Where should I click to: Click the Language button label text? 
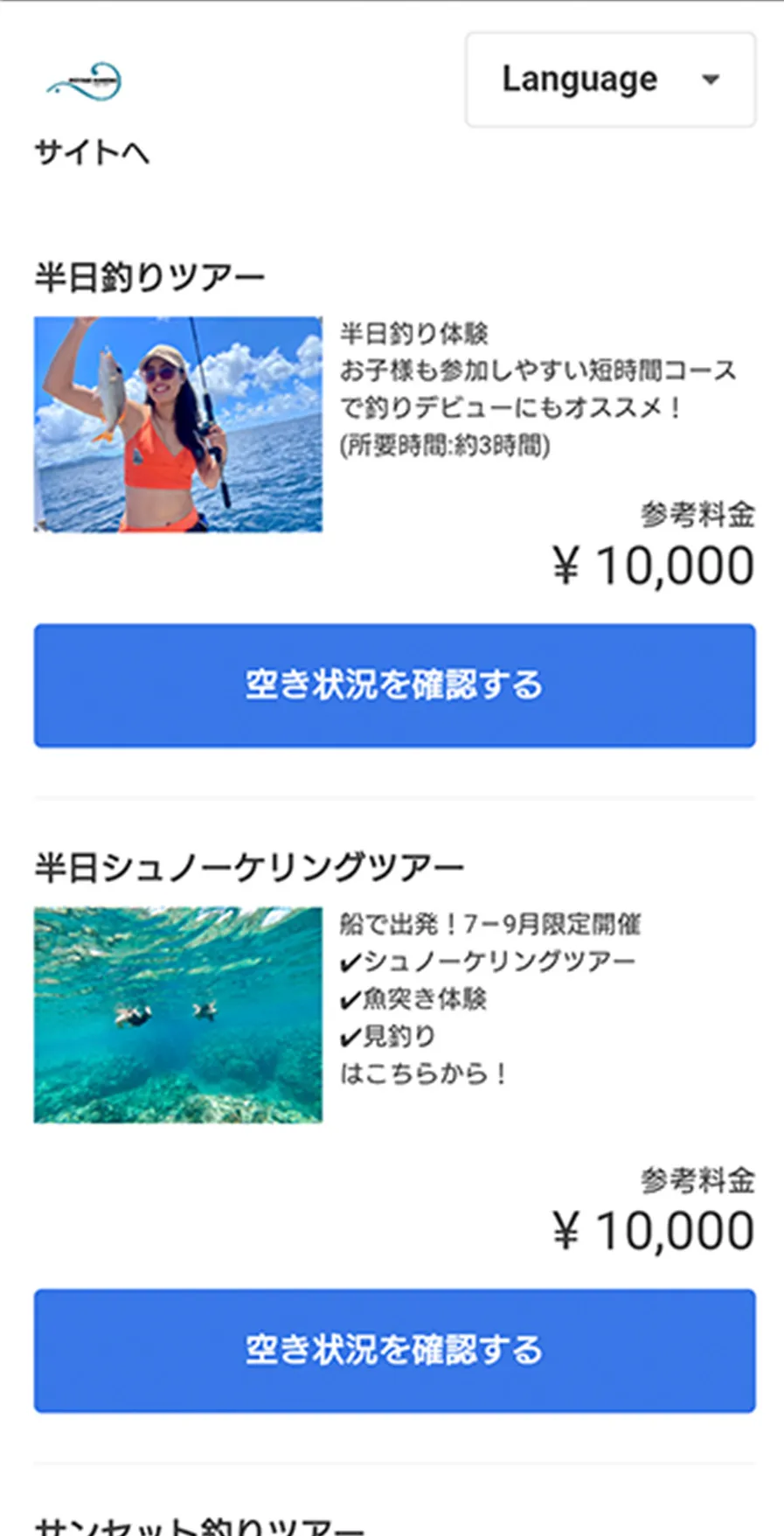coord(579,80)
